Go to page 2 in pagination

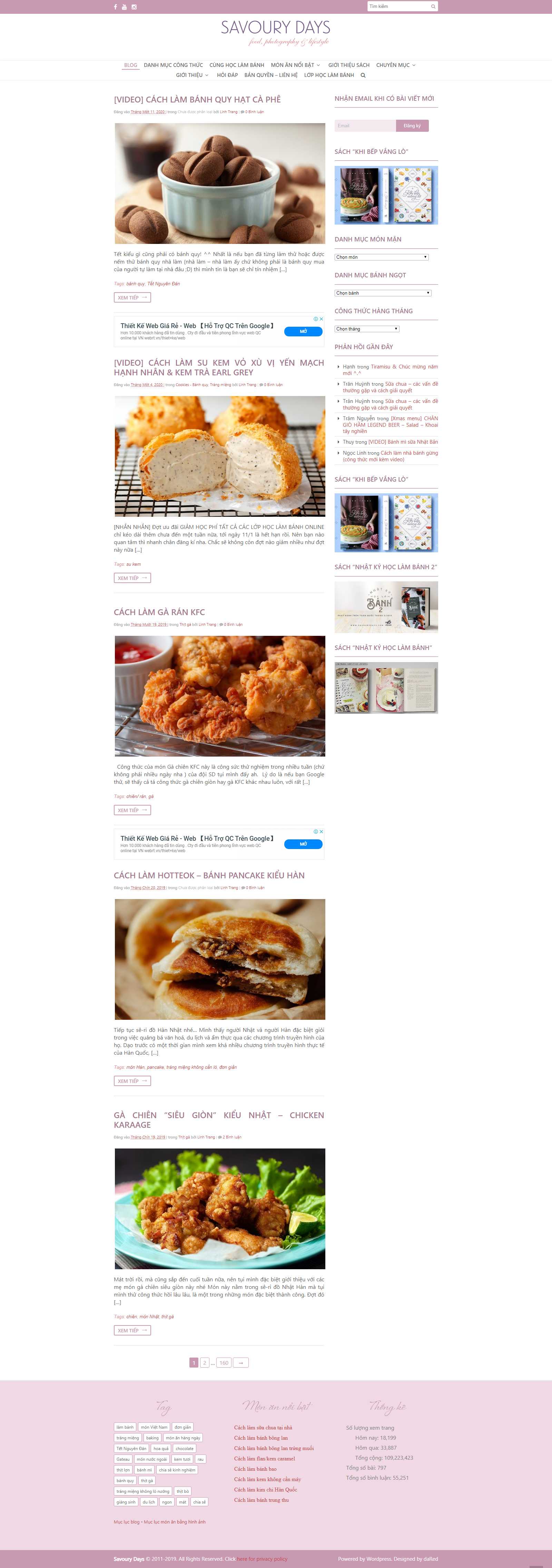coord(205,1362)
